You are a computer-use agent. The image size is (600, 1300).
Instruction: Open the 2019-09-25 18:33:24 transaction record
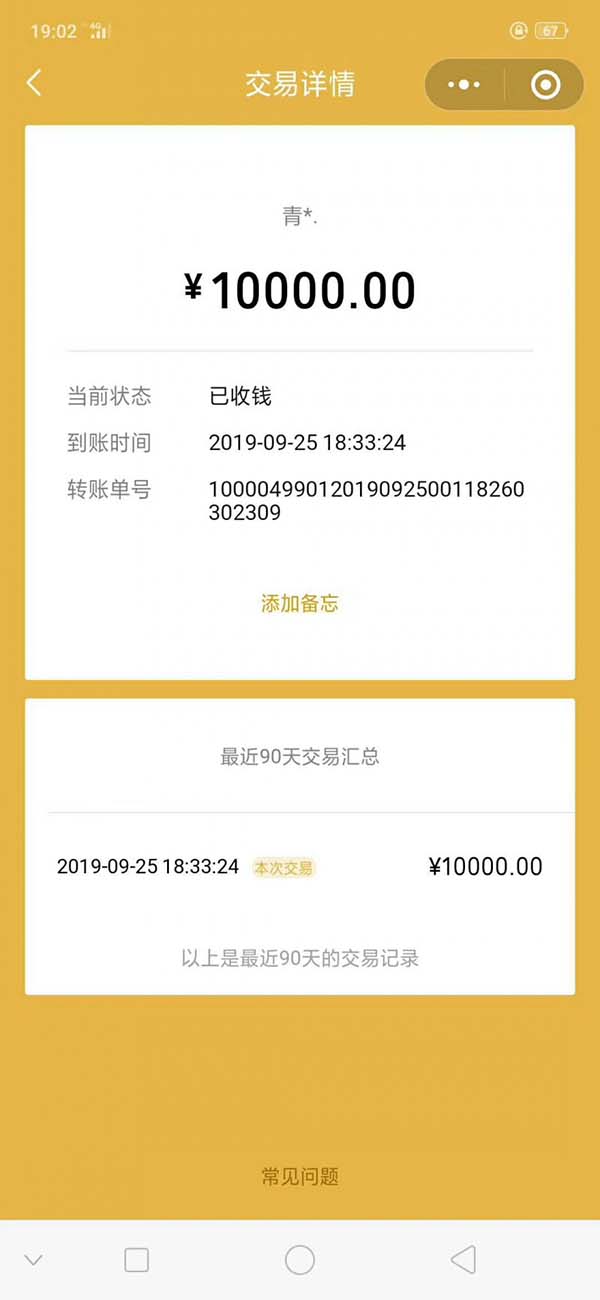pos(300,866)
